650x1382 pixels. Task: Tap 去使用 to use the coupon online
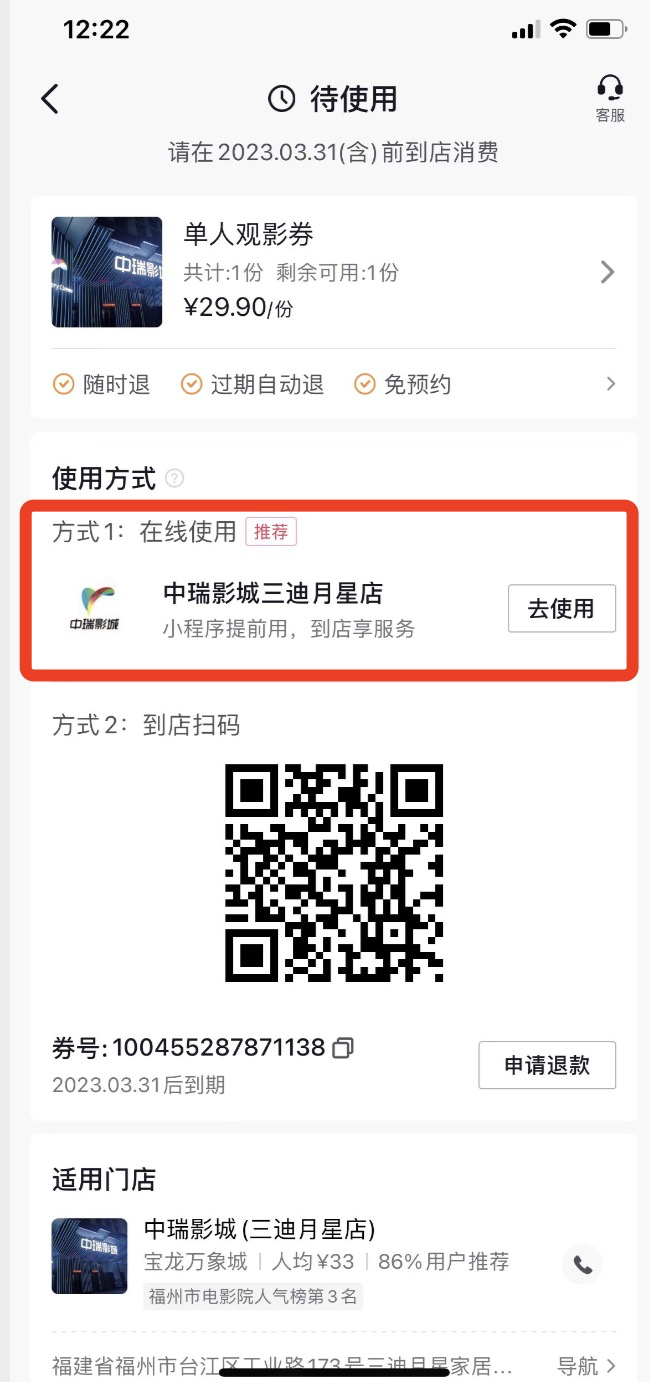561,608
